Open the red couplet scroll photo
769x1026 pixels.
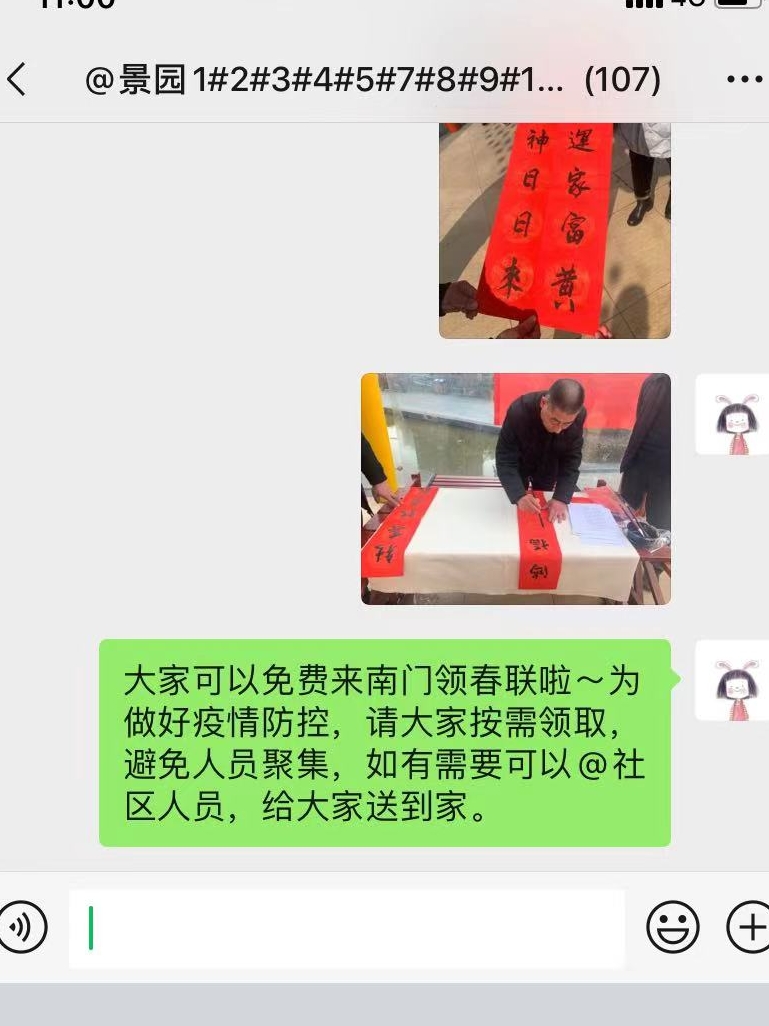pos(555,230)
